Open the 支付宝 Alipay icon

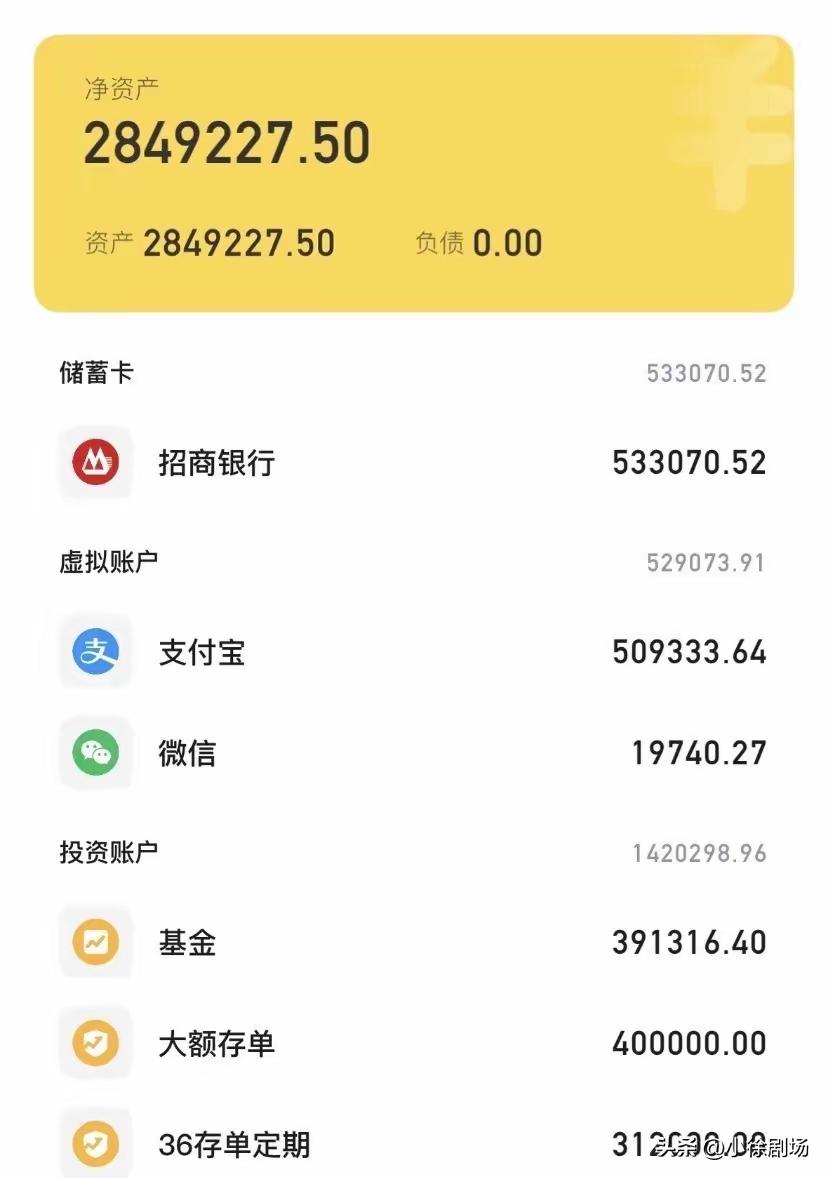tap(95, 652)
